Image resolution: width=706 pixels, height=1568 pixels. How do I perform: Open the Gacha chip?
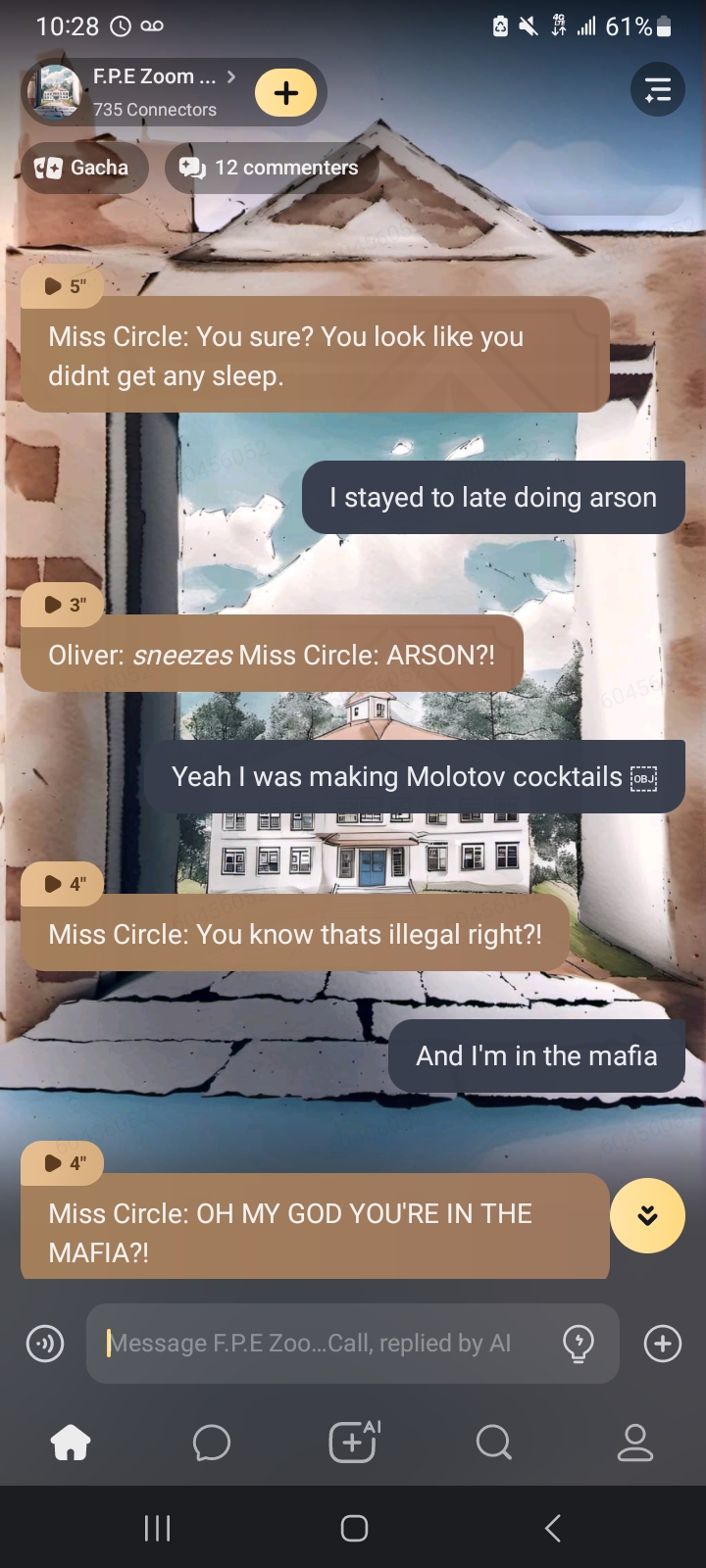point(83,168)
